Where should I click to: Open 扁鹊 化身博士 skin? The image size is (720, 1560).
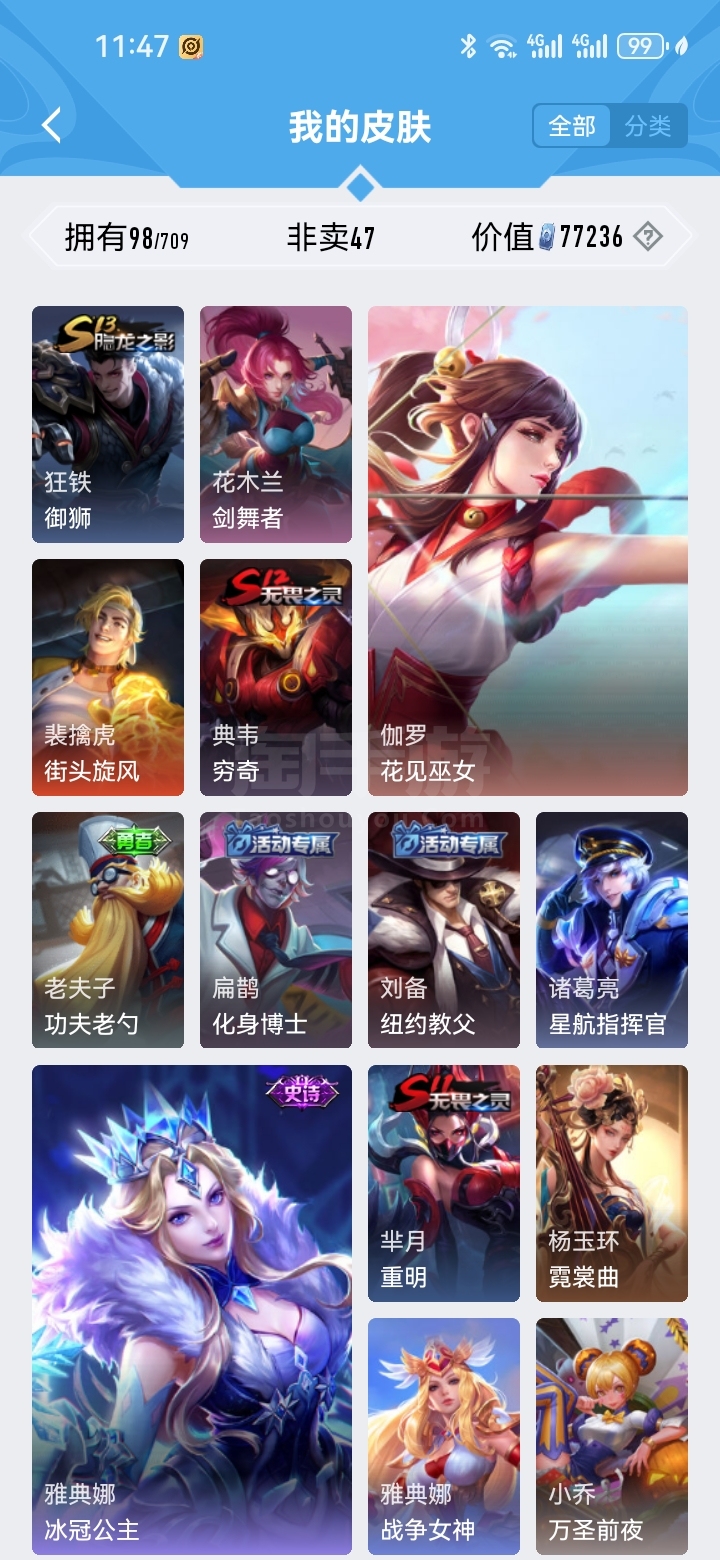[276, 930]
